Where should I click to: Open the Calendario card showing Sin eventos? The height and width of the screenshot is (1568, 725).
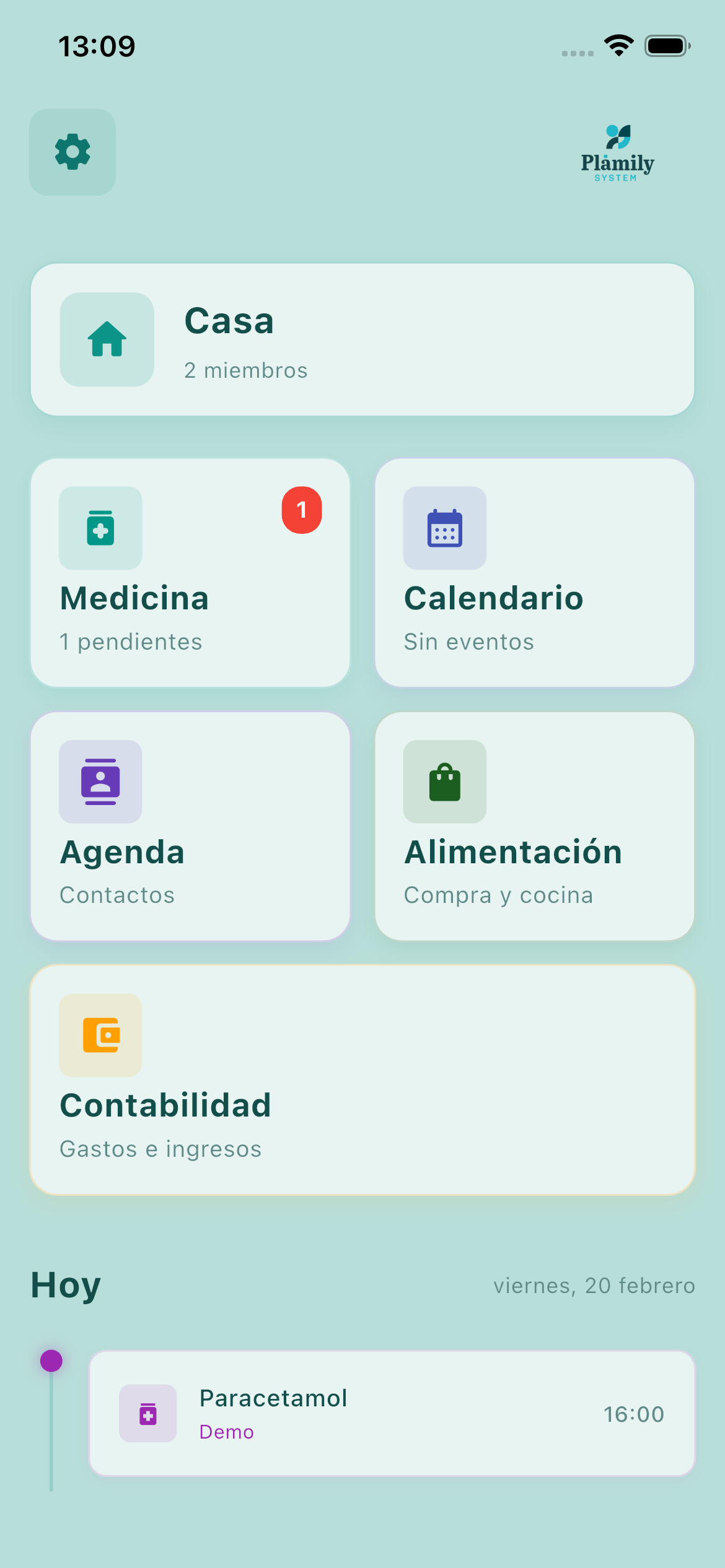535,573
